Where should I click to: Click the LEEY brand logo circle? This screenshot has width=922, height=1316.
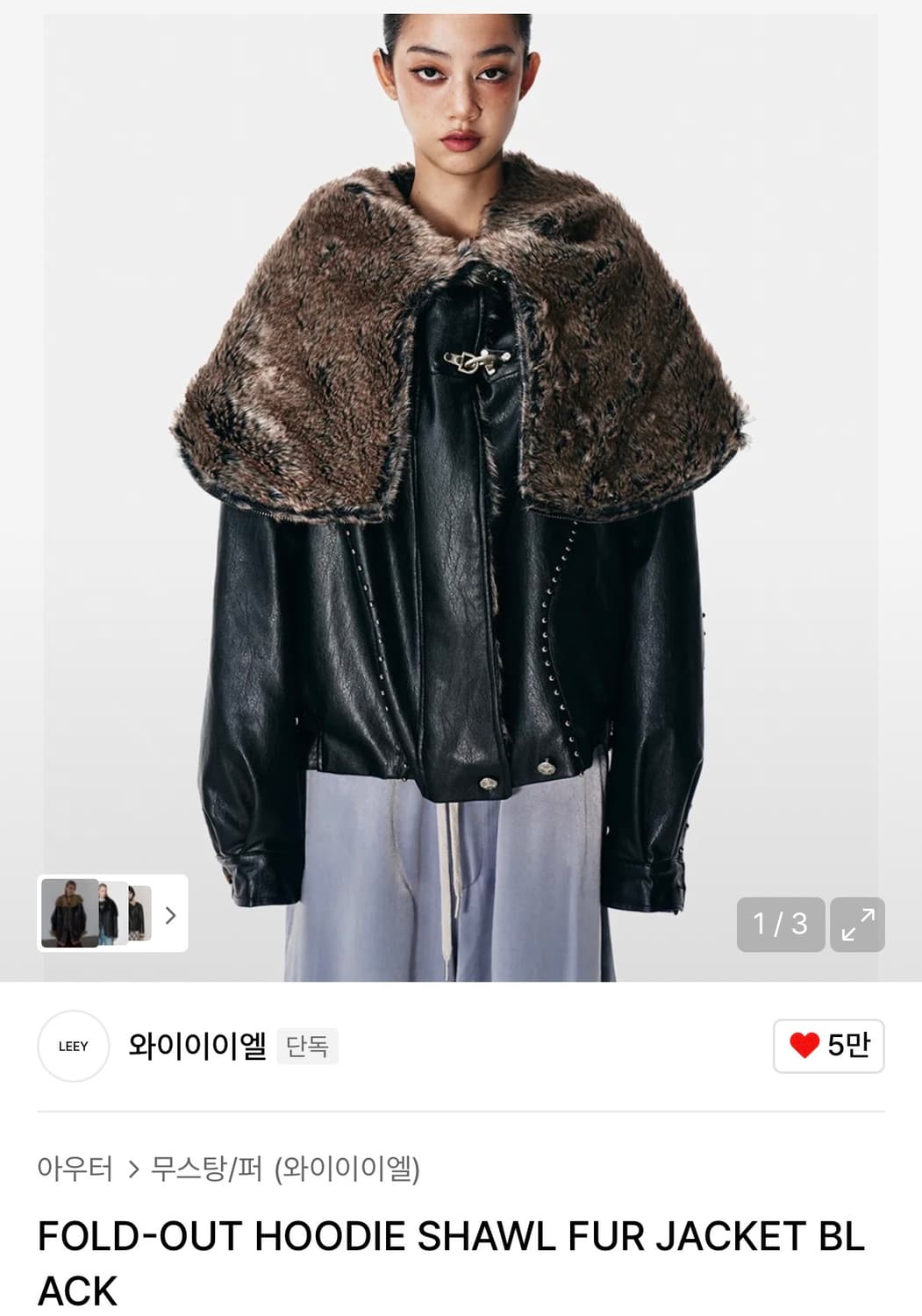74,1046
